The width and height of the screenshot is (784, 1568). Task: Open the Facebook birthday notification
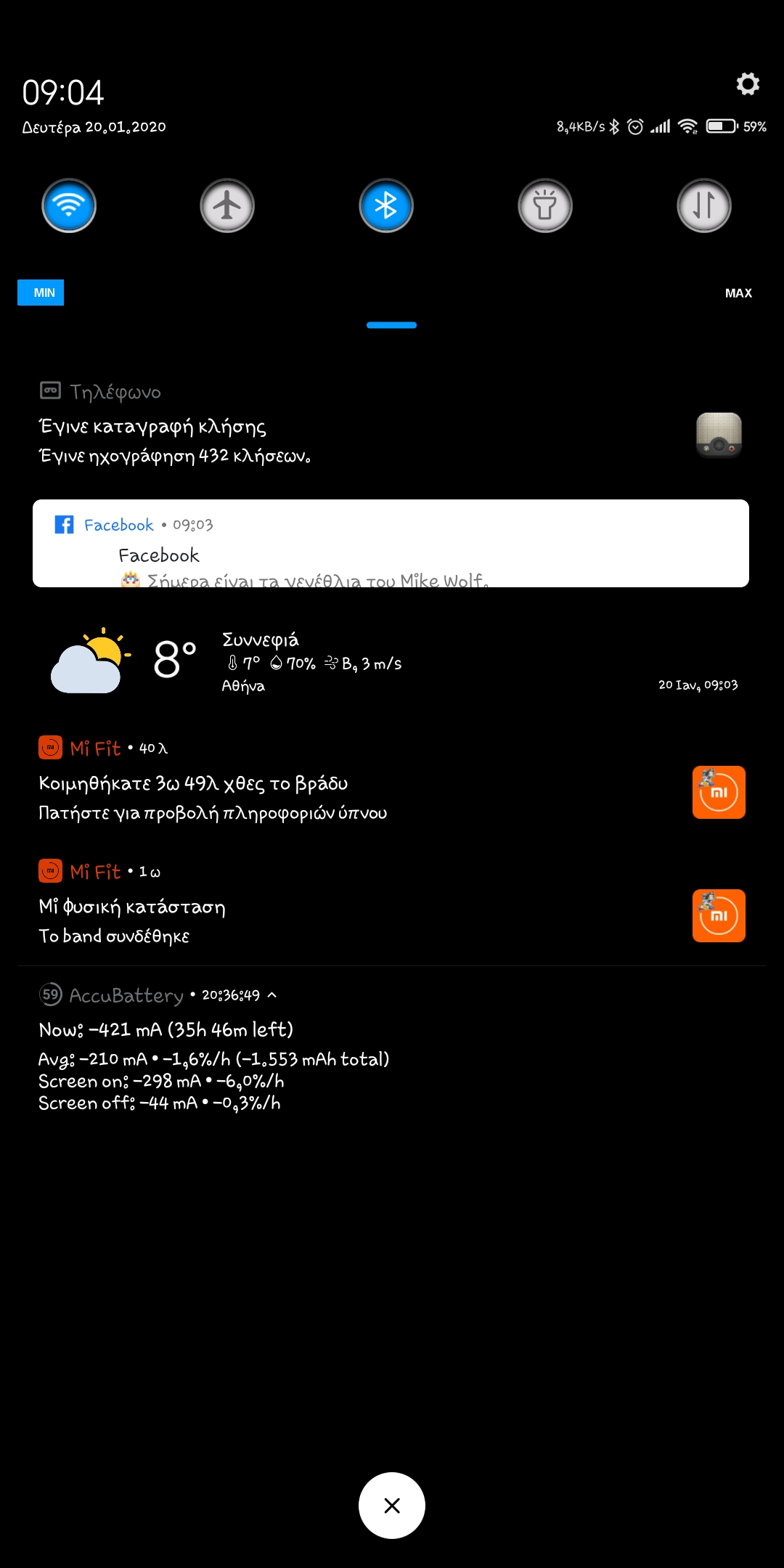(391, 543)
